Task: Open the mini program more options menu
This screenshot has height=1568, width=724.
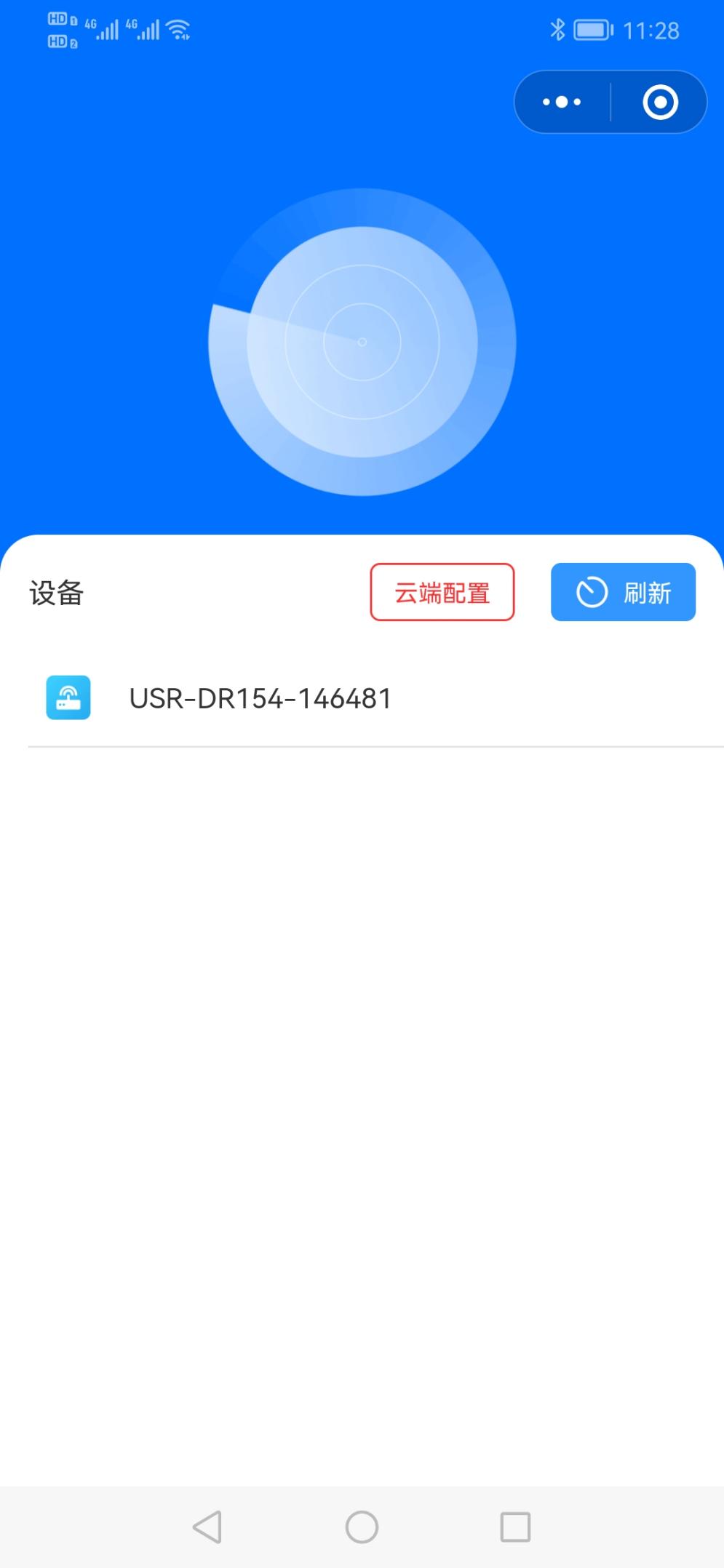Action: [562, 103]
